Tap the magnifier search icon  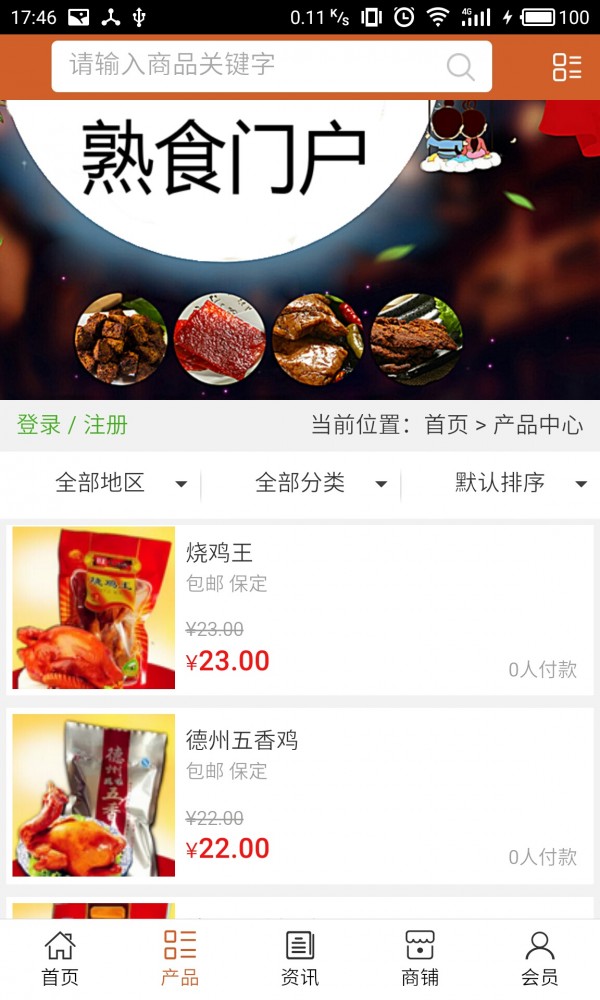460,67
